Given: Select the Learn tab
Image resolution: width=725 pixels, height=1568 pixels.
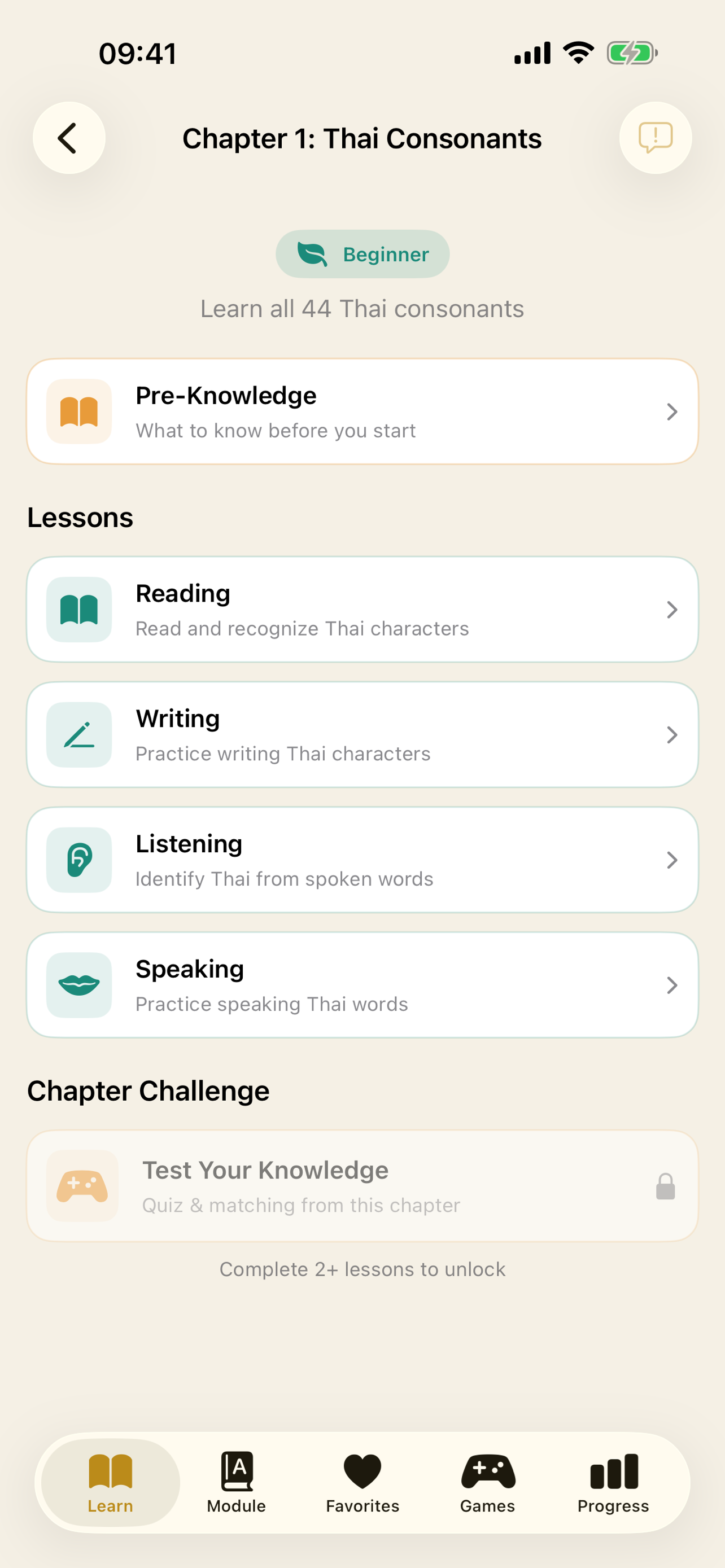Looking at the screenshot, I should (110, 1483).
